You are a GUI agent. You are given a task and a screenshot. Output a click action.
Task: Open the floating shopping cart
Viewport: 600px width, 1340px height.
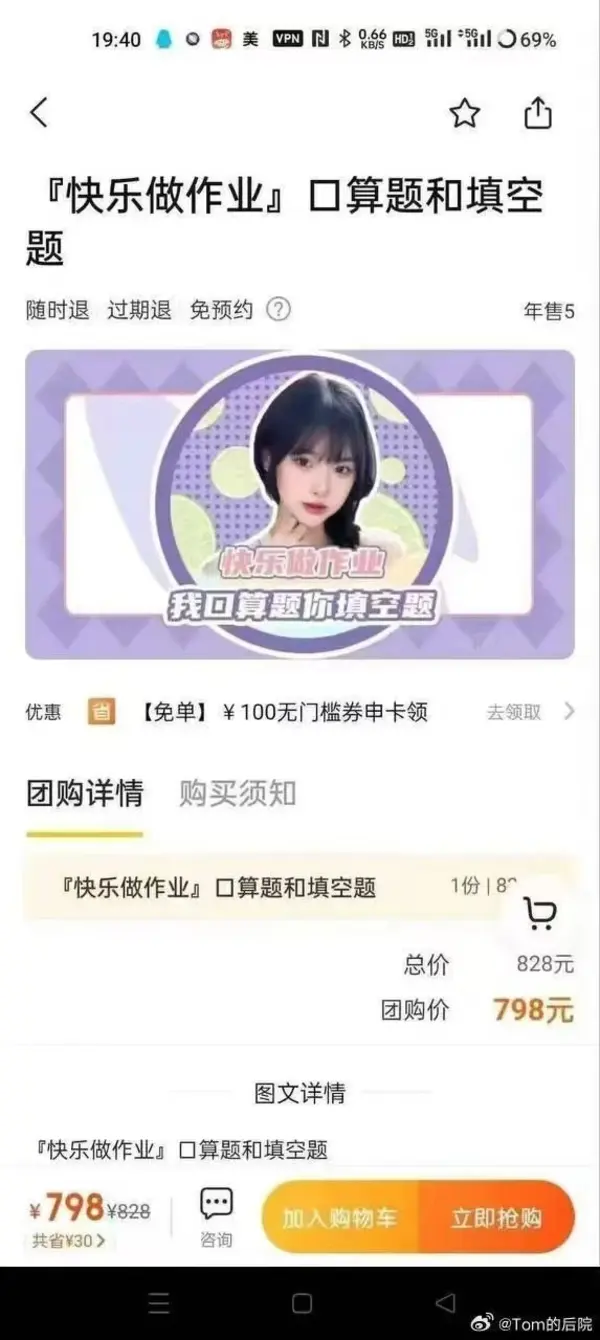pos(541,912)
